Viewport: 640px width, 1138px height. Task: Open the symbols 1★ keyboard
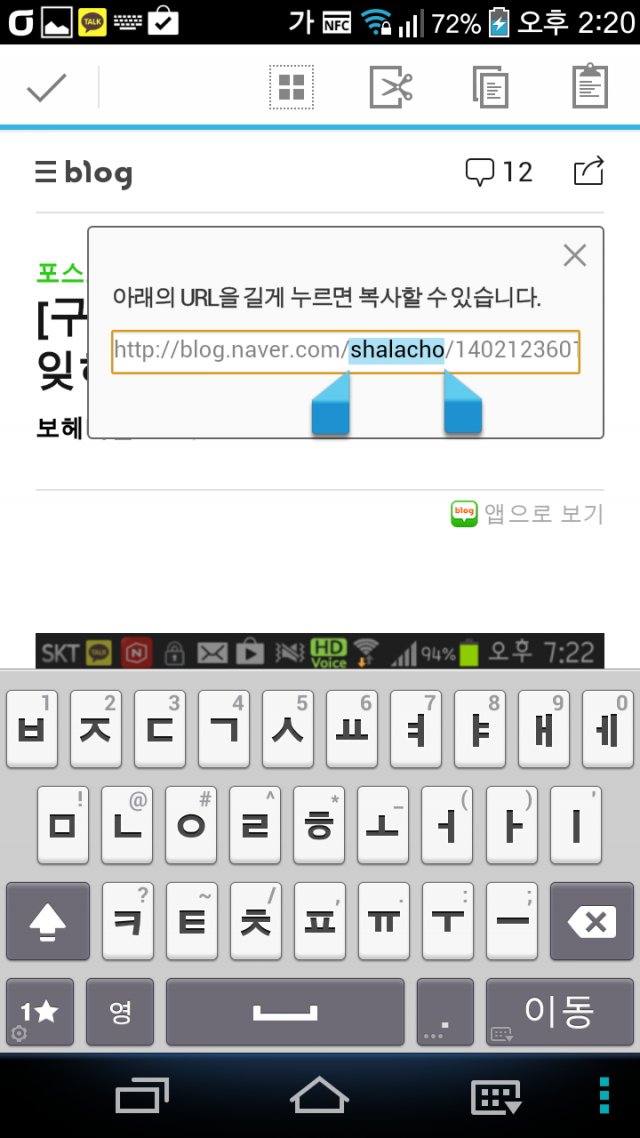(40, 1012)
